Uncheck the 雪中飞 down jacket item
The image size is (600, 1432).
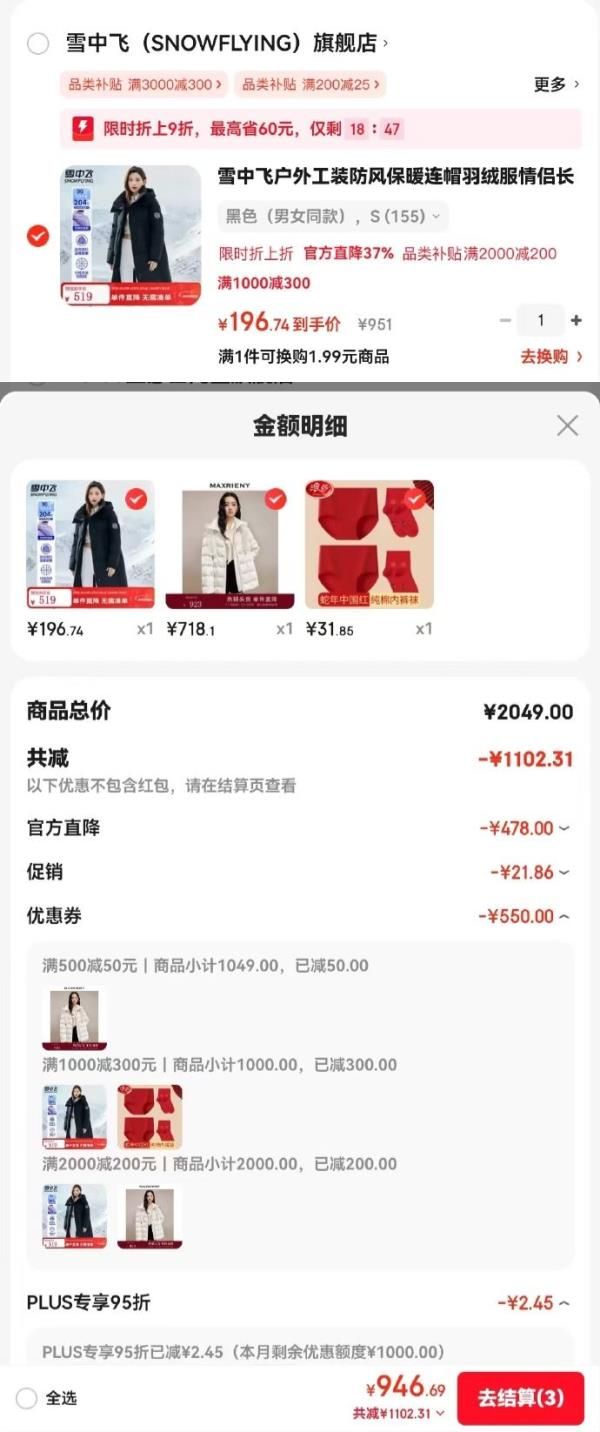[x=38, y=236]
